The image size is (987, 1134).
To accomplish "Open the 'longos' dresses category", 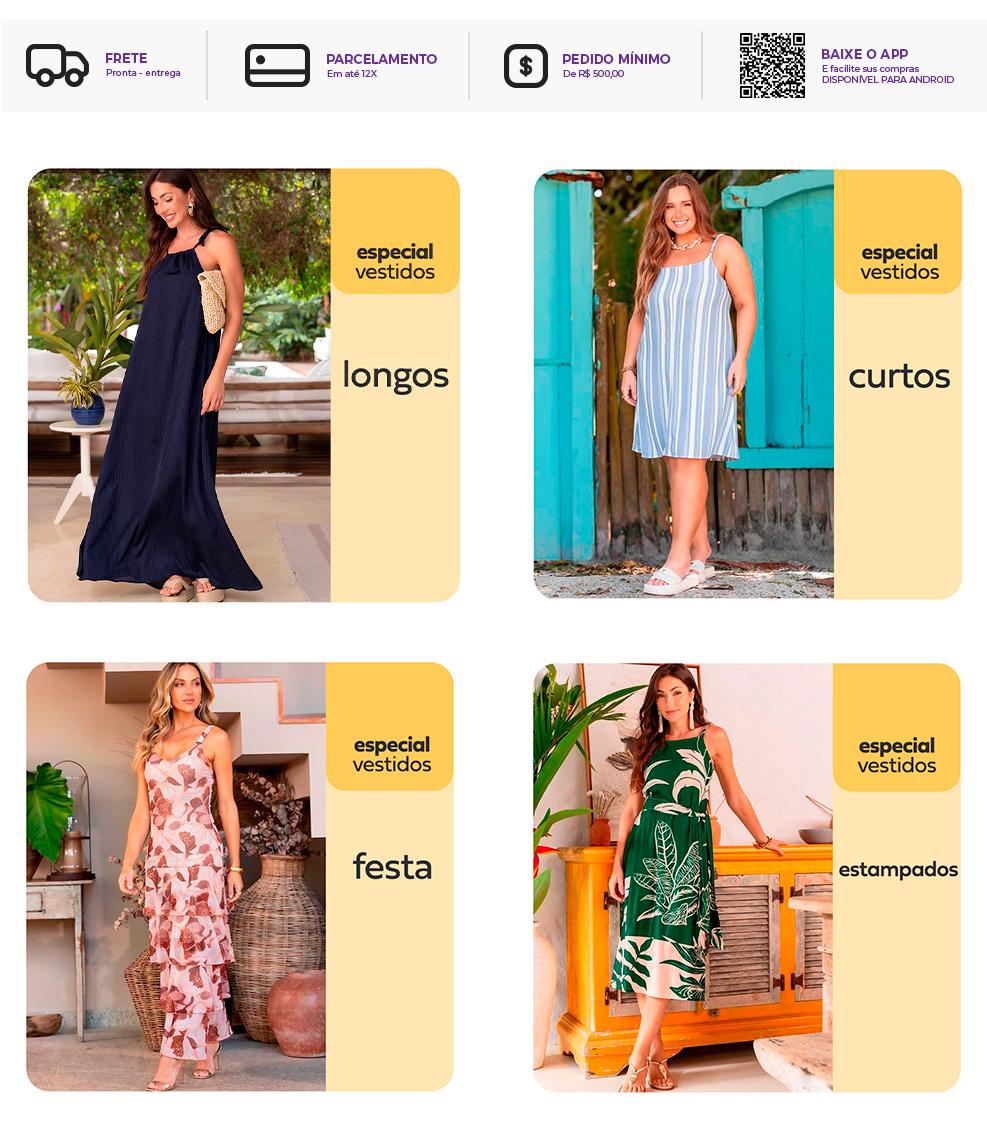I will (x=396, y=375).
